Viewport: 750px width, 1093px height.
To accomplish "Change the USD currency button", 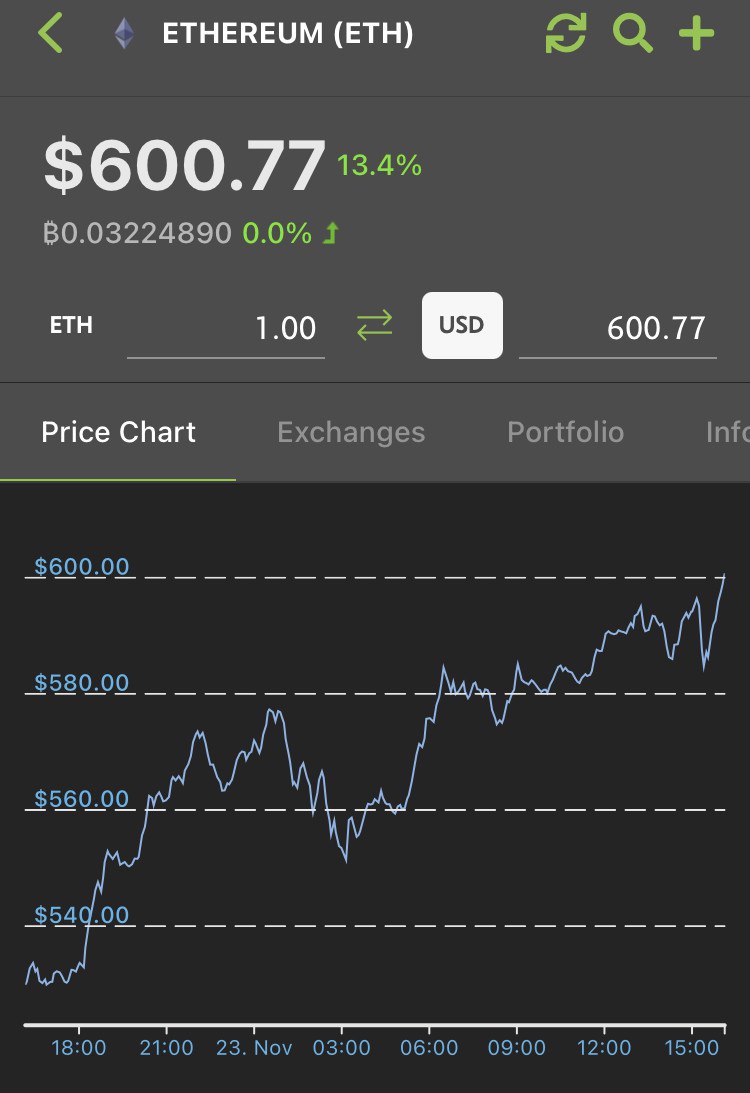I will pyautogui.click(x=461, y=325).
